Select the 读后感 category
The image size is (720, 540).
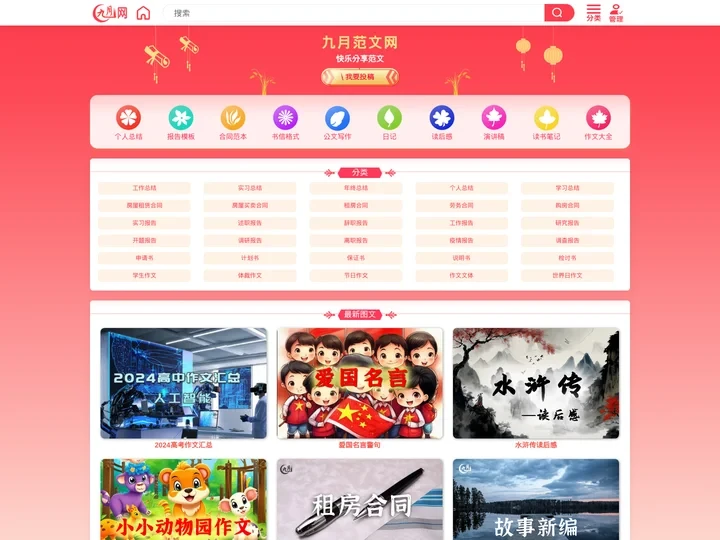pyautogui.click(x=442, y=122)
